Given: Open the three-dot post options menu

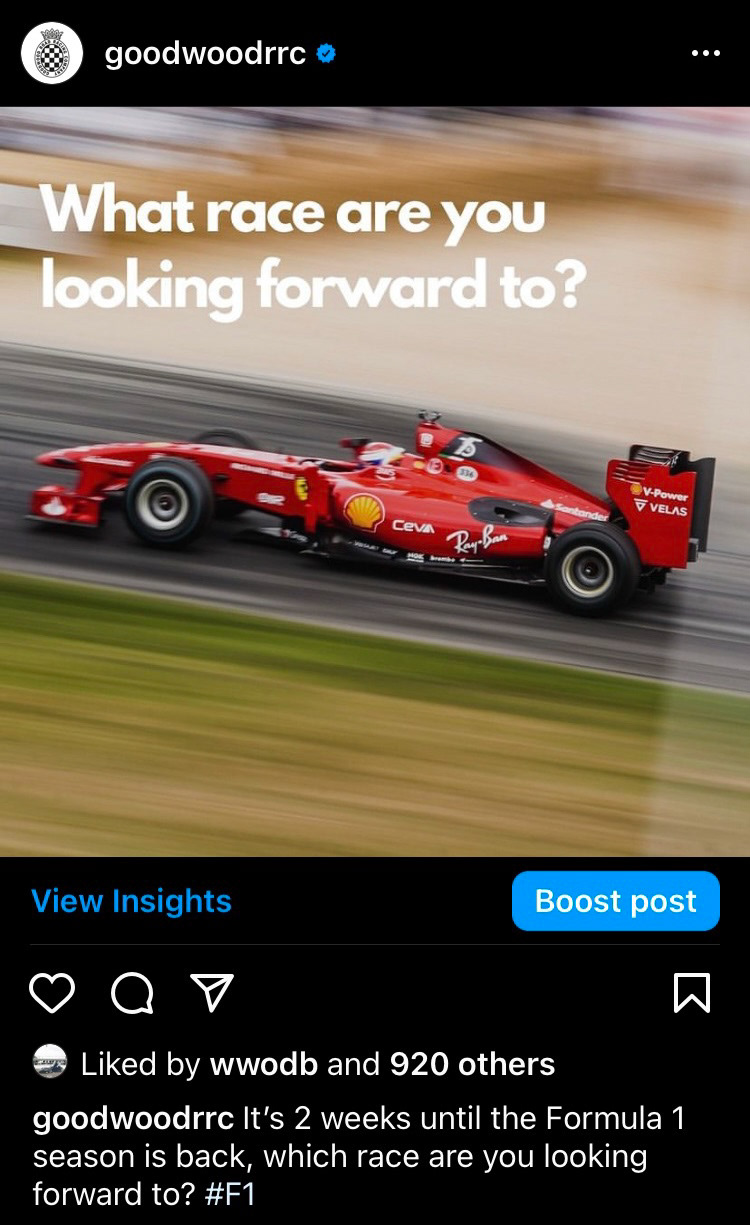Looking at the screenshot, I should (x=706, y=53).
